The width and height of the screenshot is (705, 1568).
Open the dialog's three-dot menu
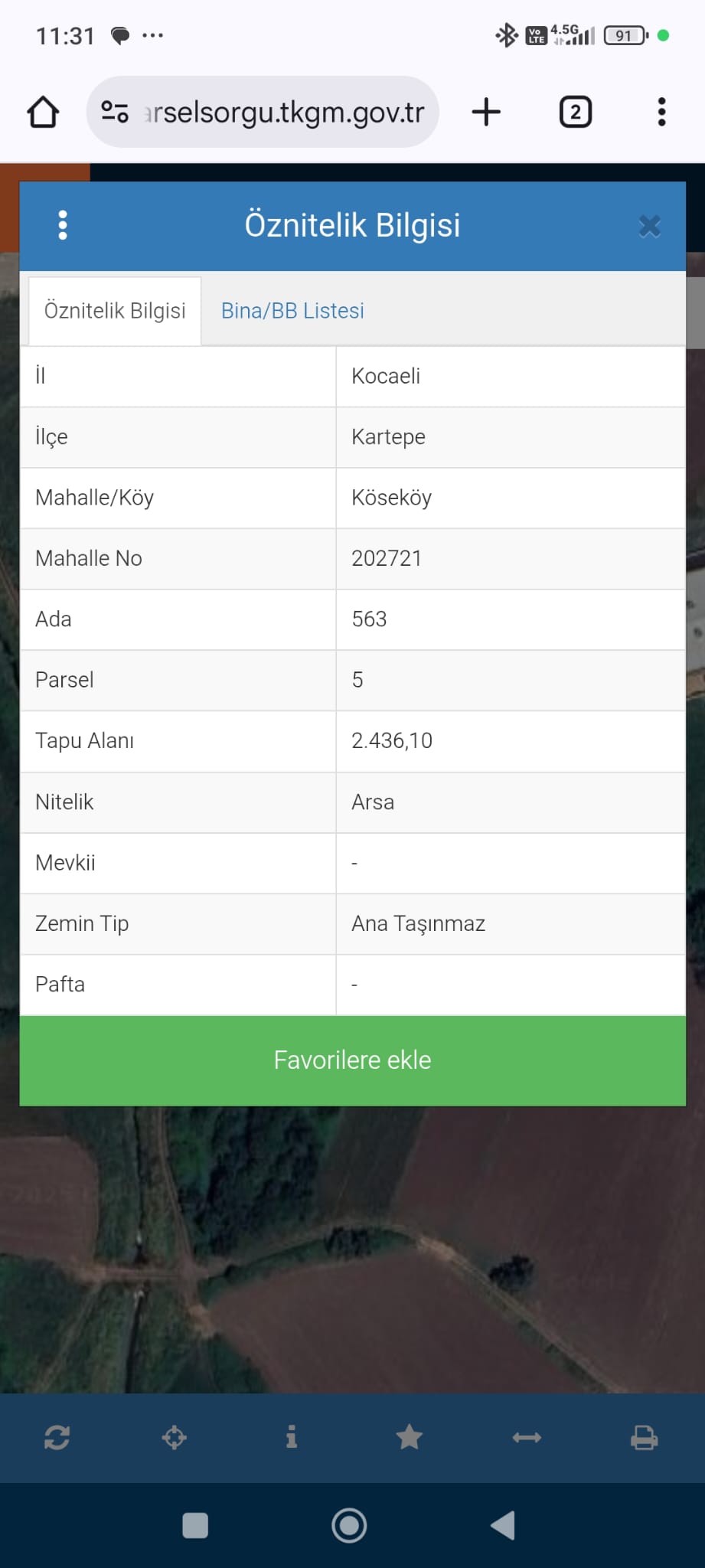63,225
